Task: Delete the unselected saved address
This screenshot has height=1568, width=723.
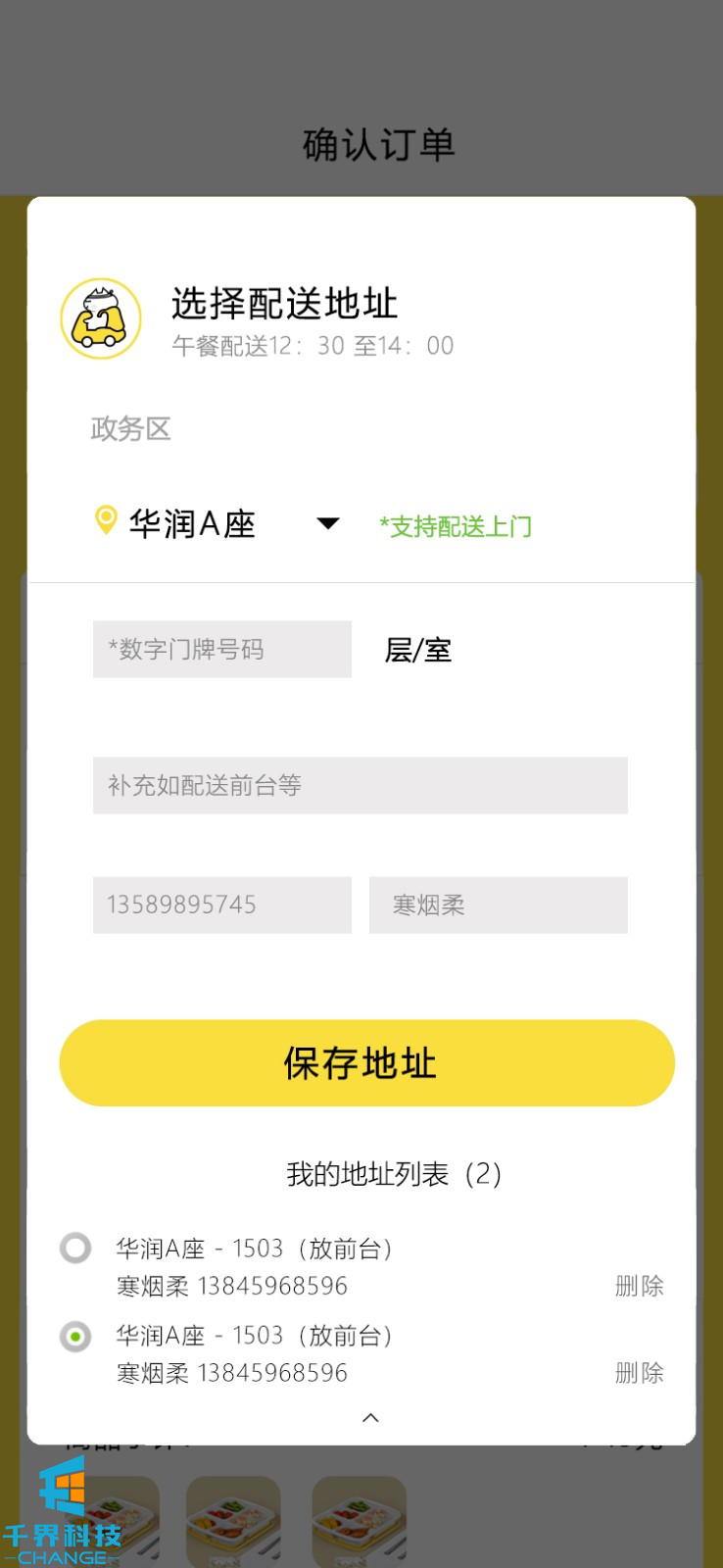Action: (x=639, y=1286)
